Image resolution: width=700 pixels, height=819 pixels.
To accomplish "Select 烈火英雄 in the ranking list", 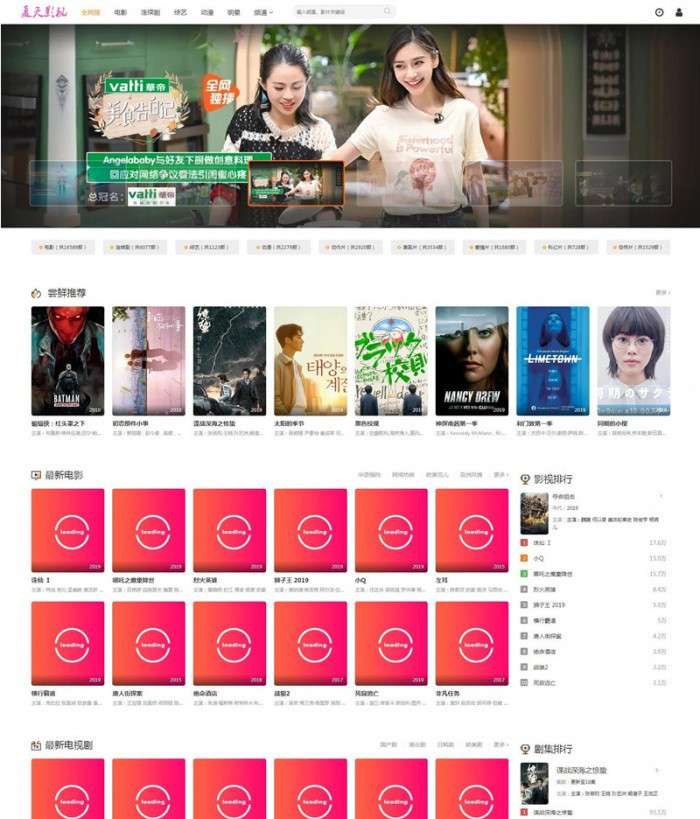I will coord(545,589).
